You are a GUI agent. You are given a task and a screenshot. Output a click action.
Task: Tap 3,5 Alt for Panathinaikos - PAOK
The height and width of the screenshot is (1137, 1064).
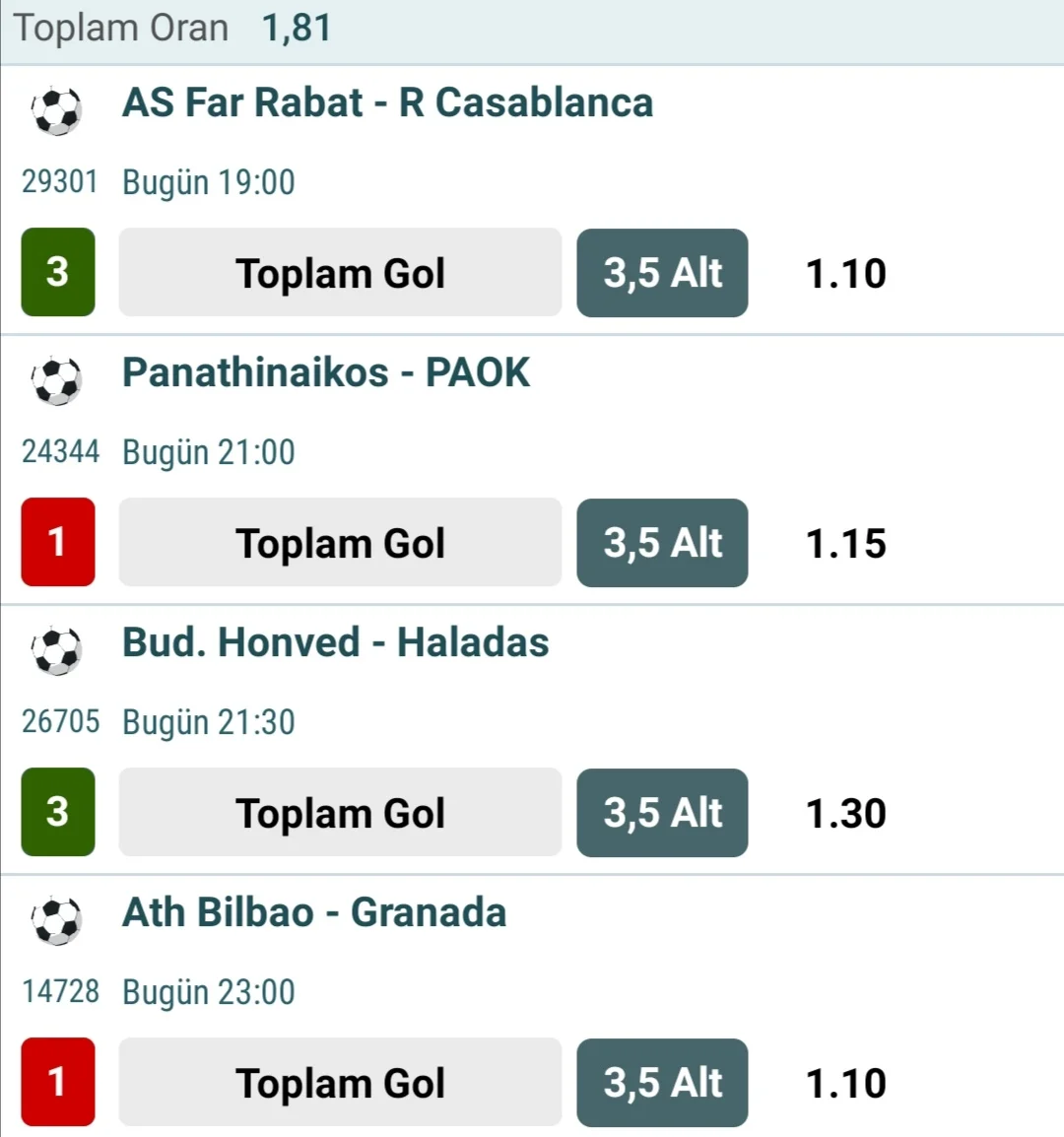click(x=662, y=543)
